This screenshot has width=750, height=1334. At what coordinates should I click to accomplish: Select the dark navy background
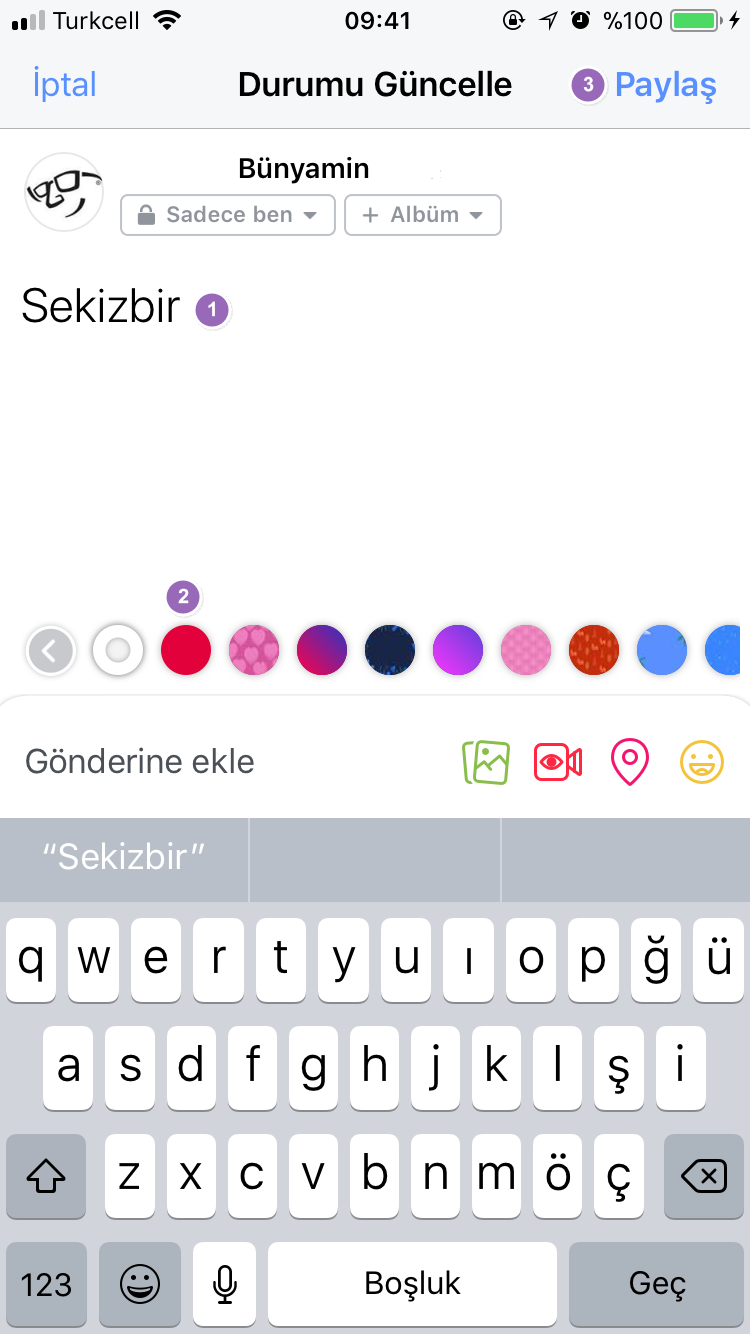click(390, 651)
